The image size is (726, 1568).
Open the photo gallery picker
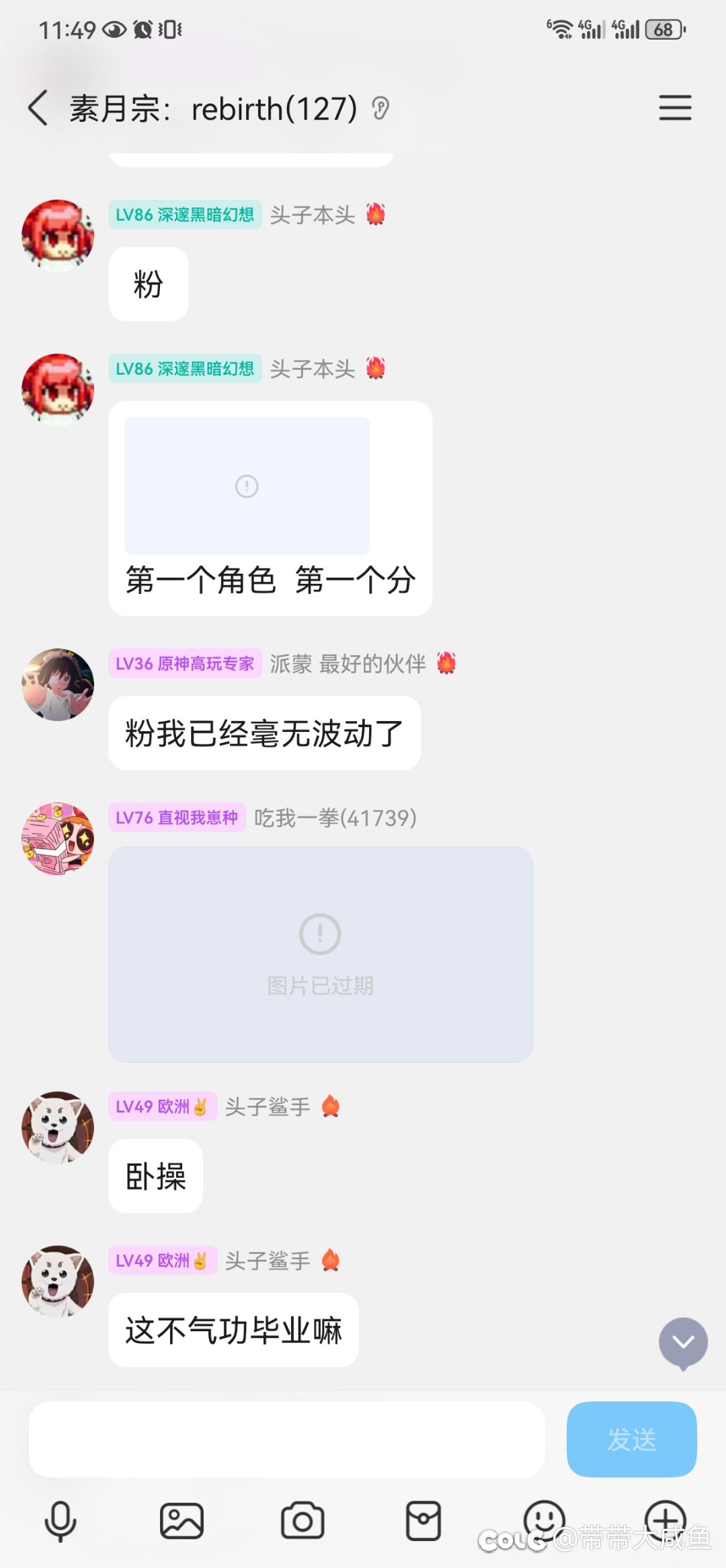click(x=182, y=1521)
